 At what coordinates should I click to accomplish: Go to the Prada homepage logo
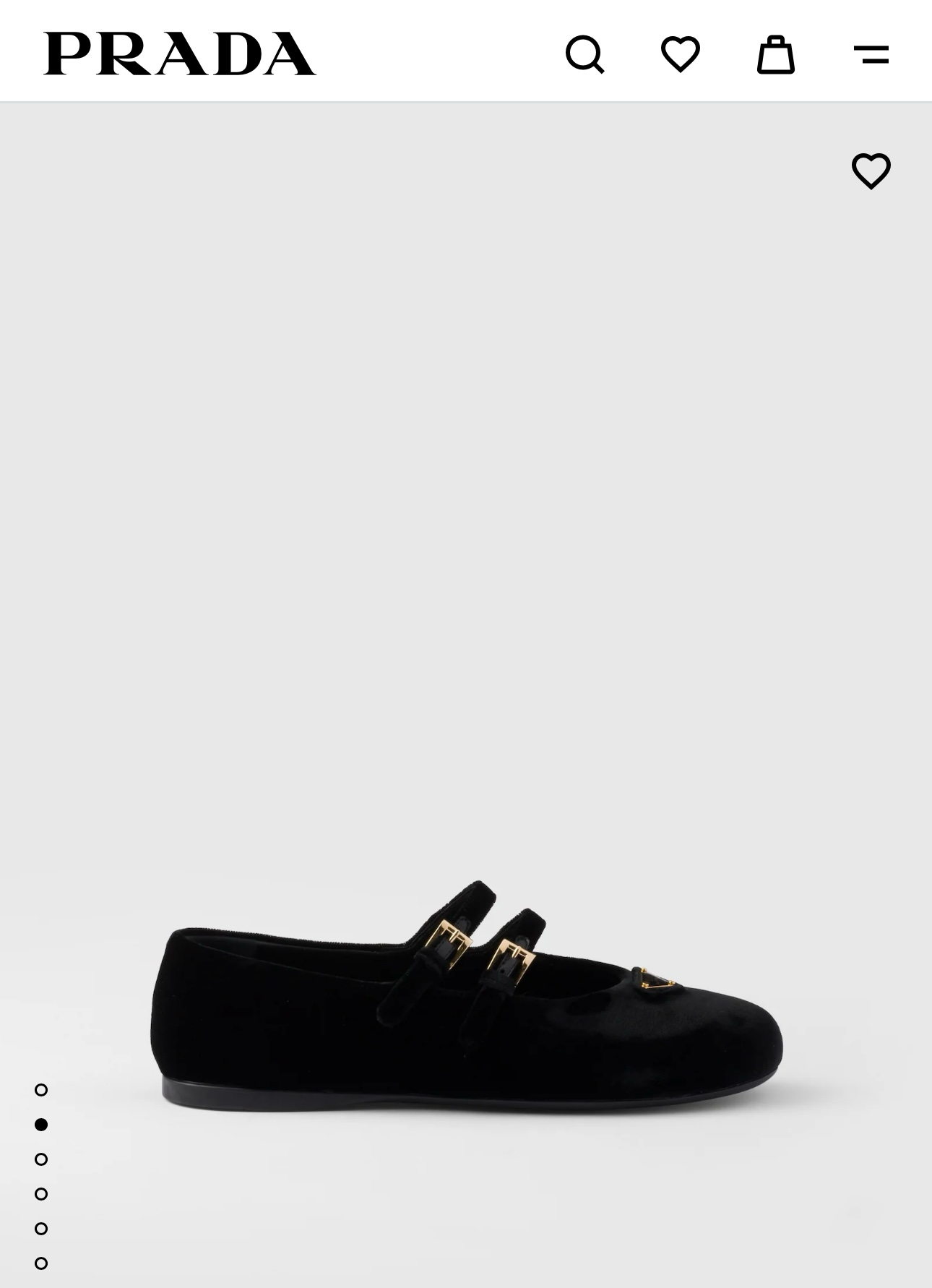179,53
